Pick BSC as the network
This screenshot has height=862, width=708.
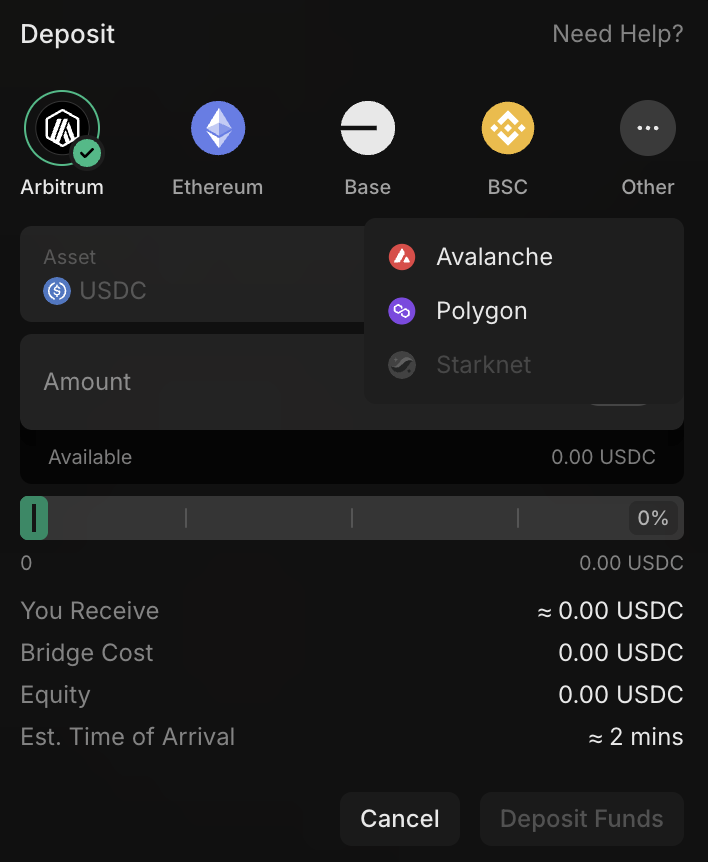[507, 129]
